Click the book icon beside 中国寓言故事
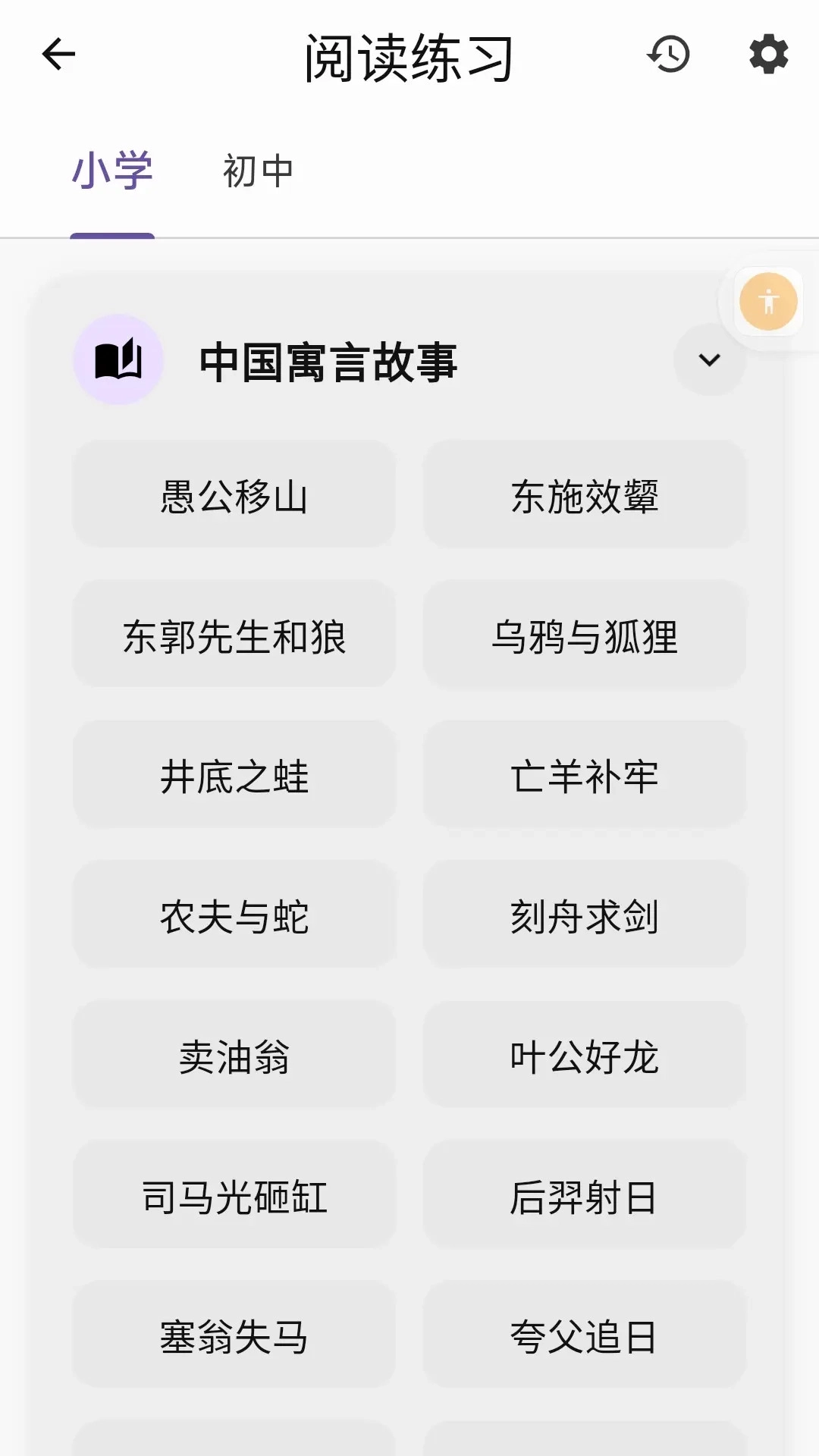 pos(118,359)
